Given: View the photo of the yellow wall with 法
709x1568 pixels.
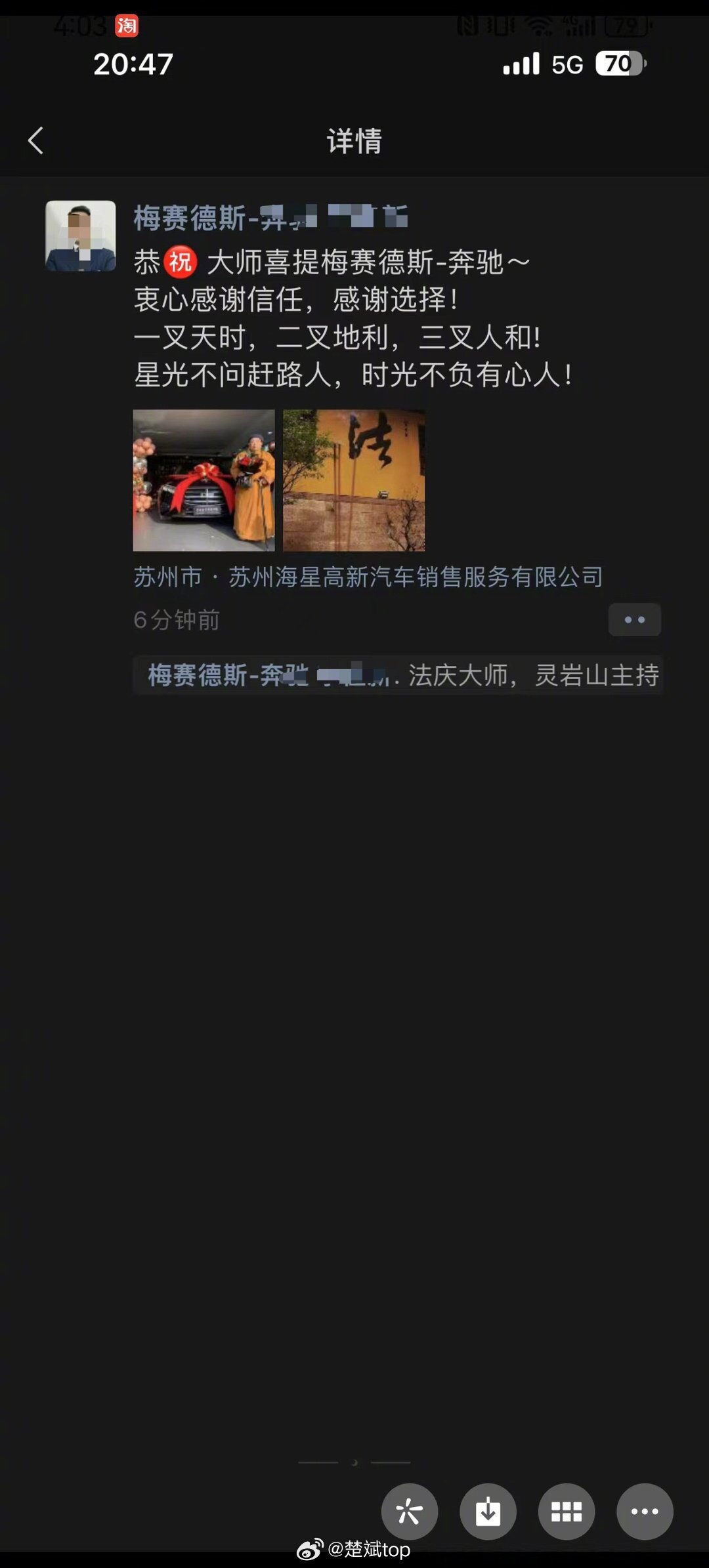Looking at the screenshot, I should tap(354, 480).
